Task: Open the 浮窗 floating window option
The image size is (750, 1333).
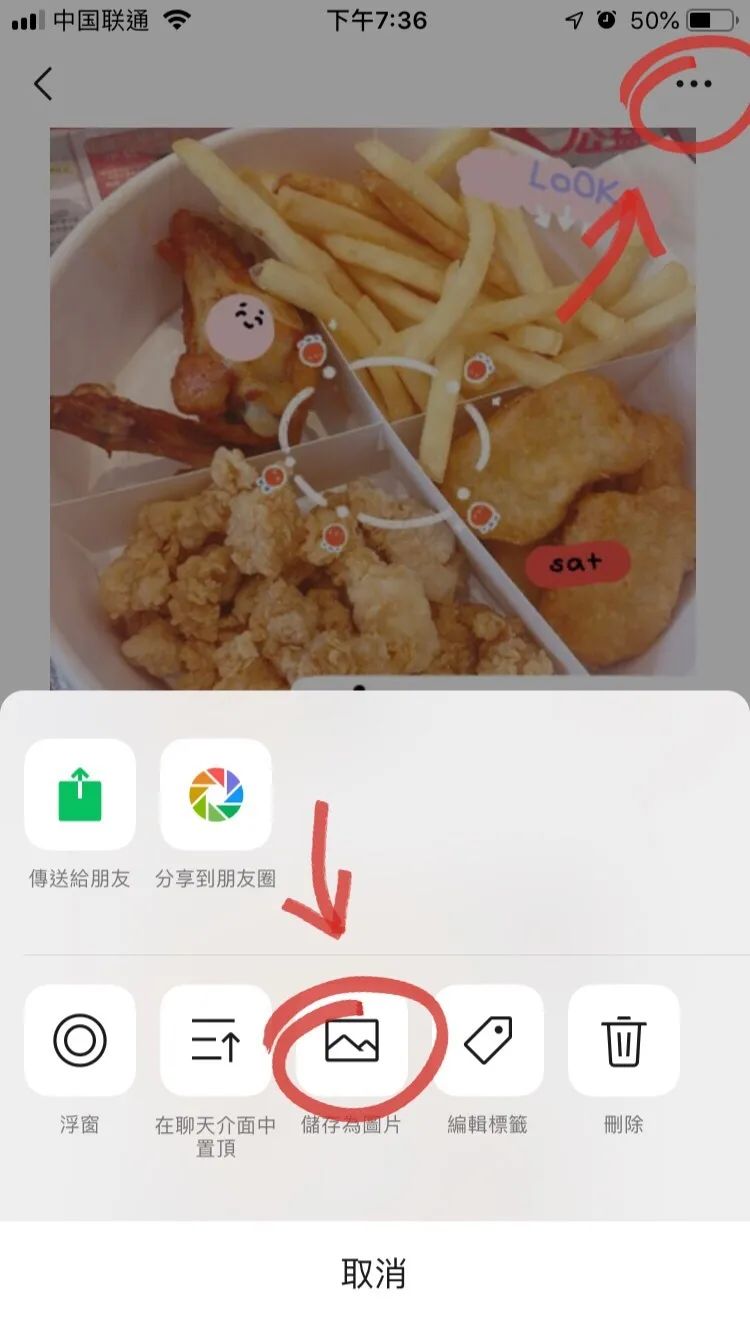Action: point(80,1041)
